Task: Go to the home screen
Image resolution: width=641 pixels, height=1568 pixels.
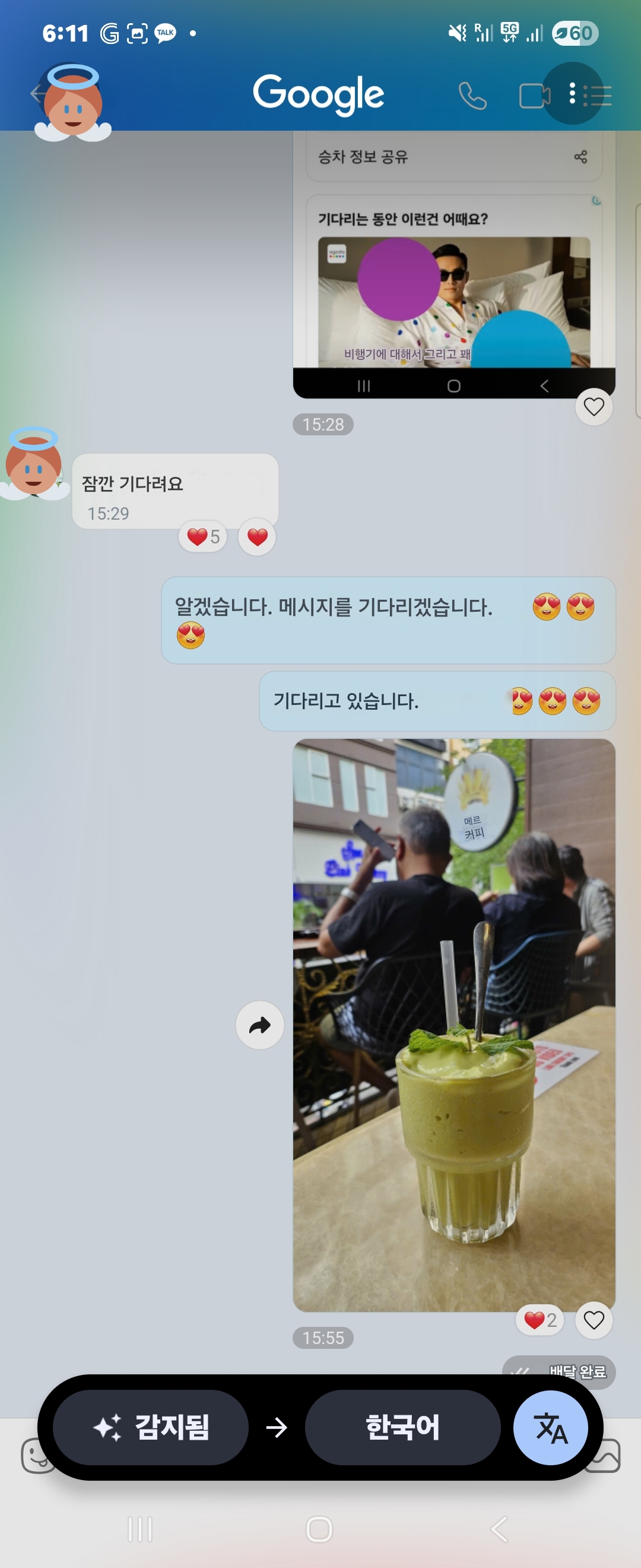Action: coord(319,1528)
